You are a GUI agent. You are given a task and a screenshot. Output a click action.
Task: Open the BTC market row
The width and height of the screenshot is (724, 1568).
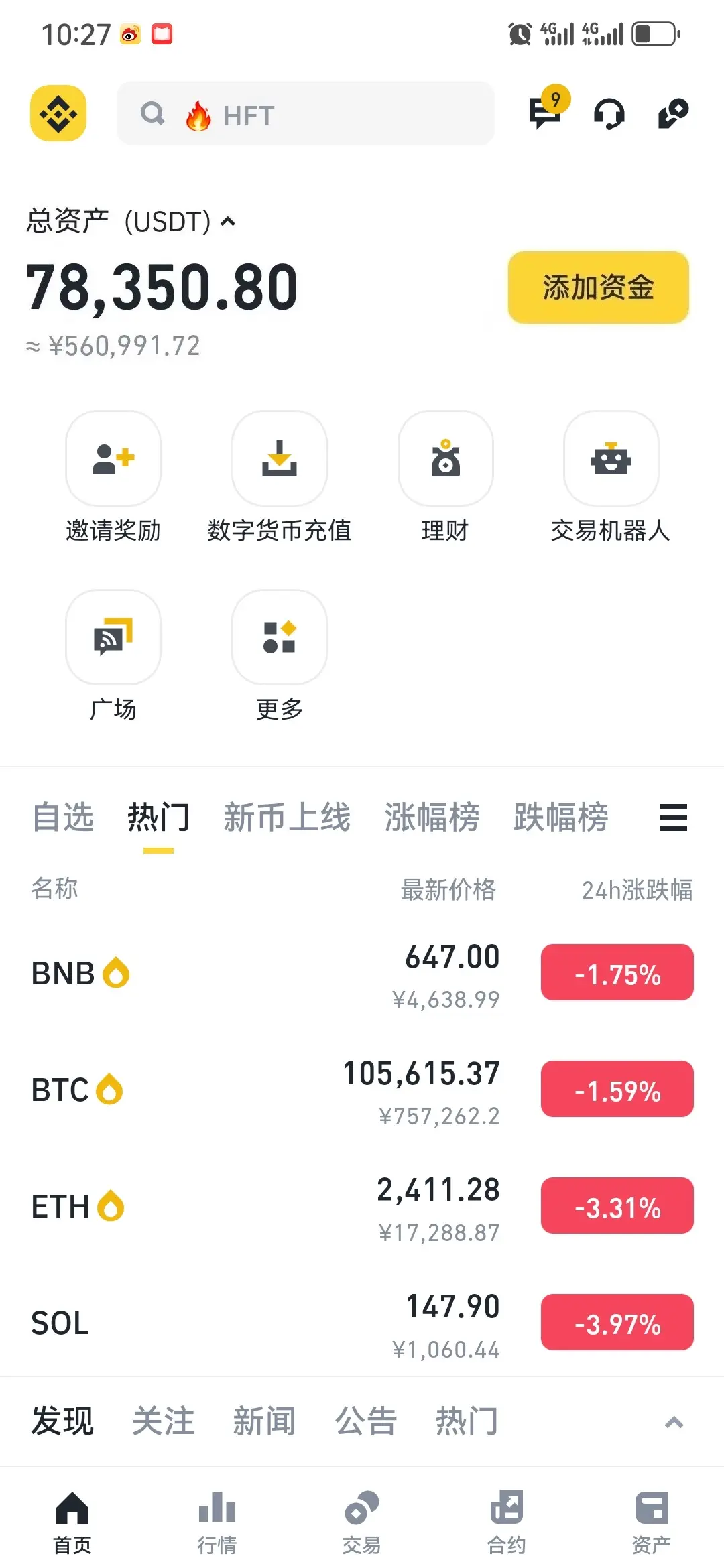(x=362, y=1090)
